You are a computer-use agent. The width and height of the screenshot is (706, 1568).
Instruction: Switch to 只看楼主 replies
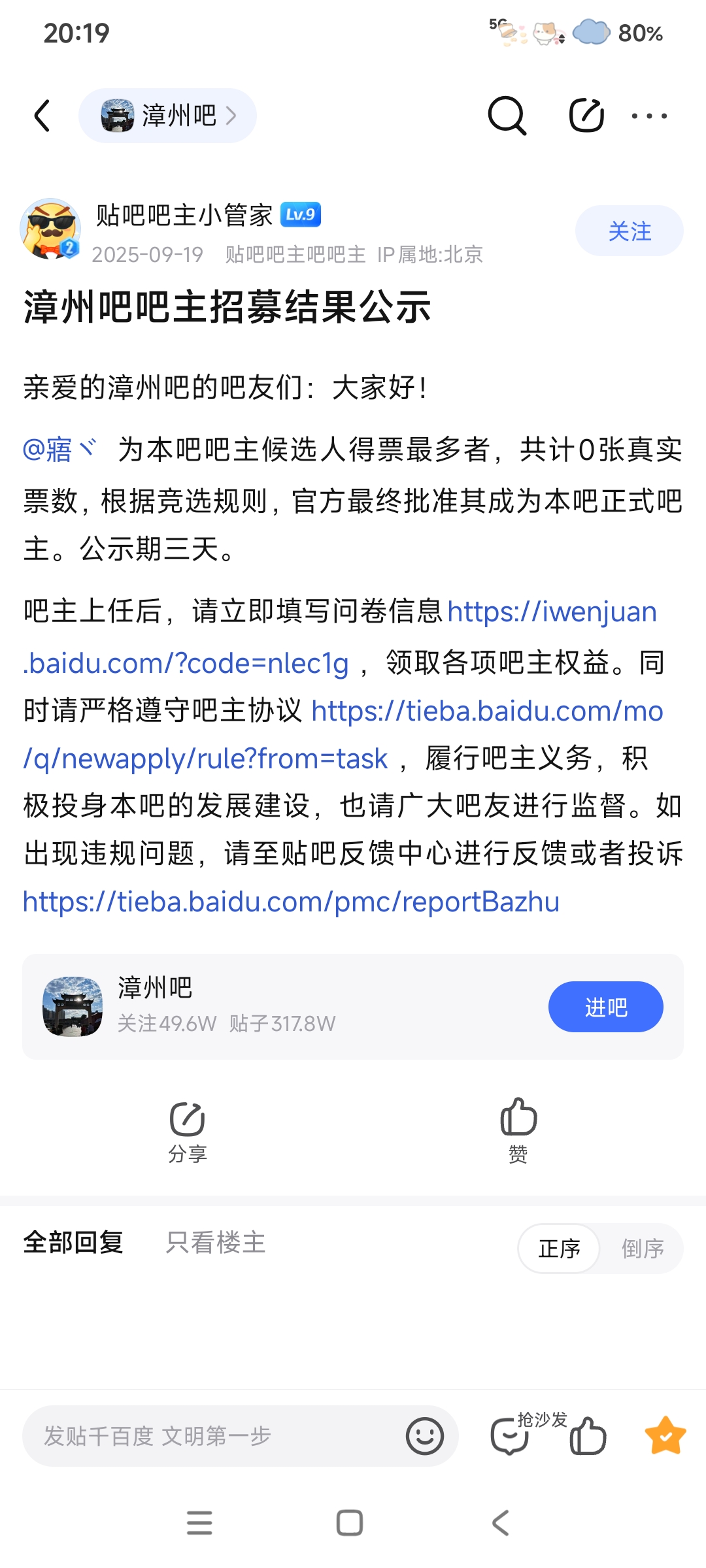coord(216,1243)
